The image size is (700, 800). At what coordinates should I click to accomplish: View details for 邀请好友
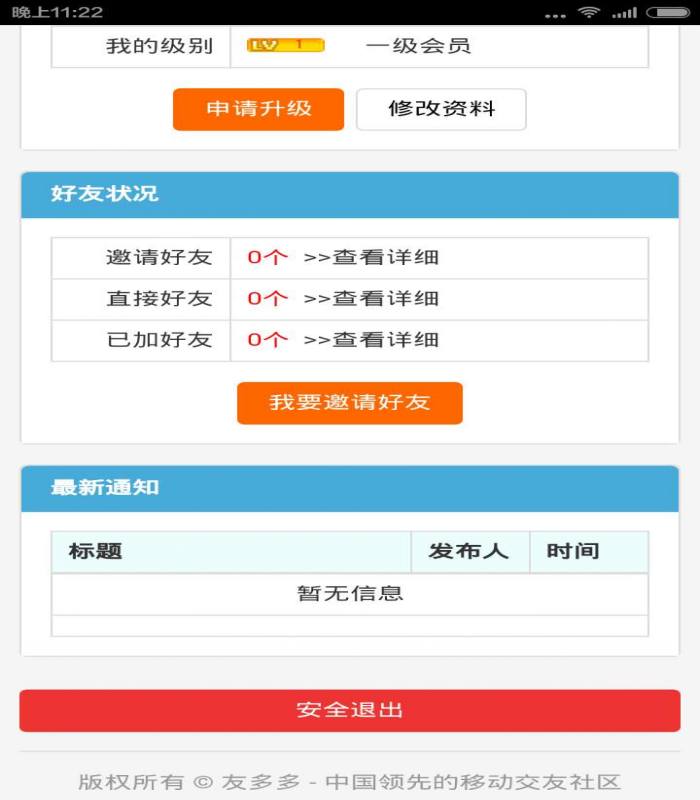click(371, 257)
